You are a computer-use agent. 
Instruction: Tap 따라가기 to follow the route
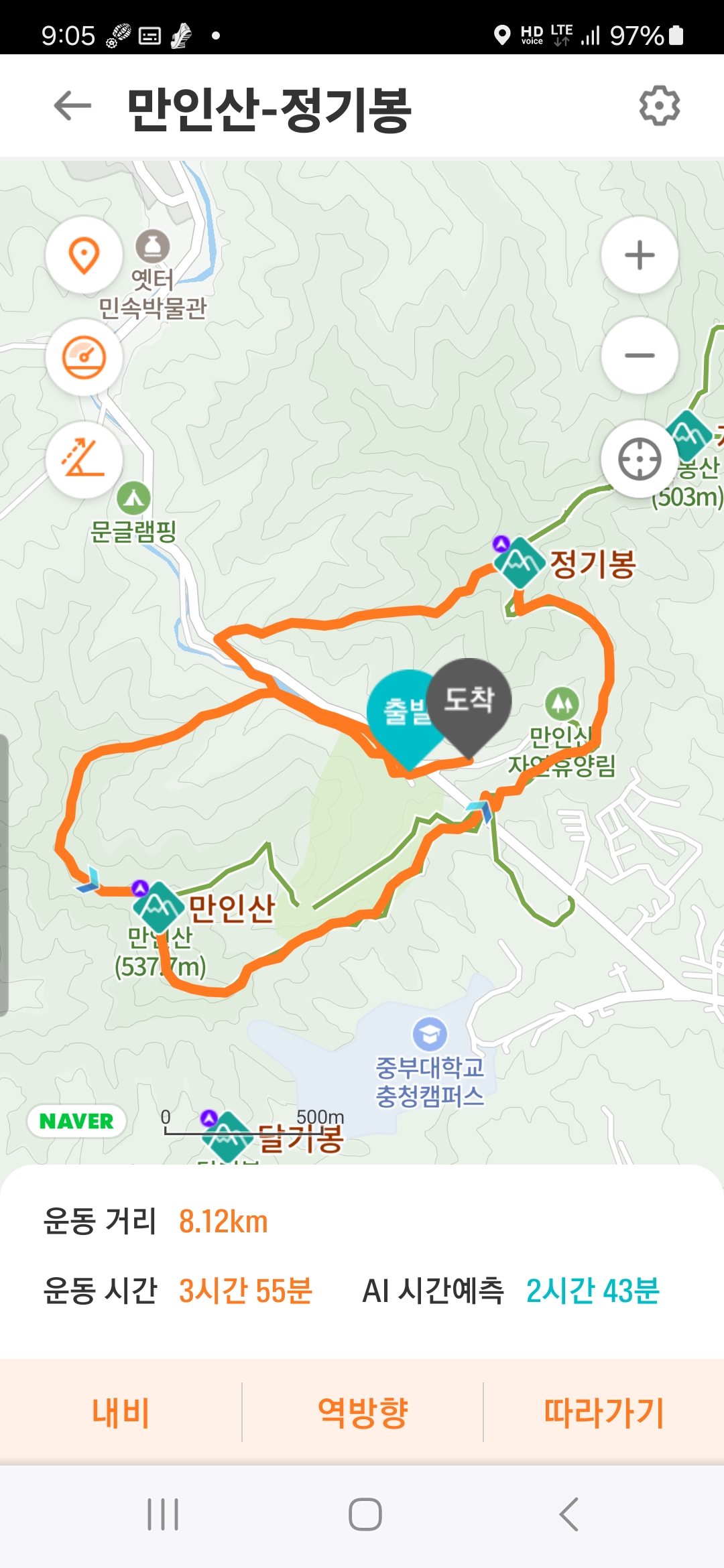603,1412
